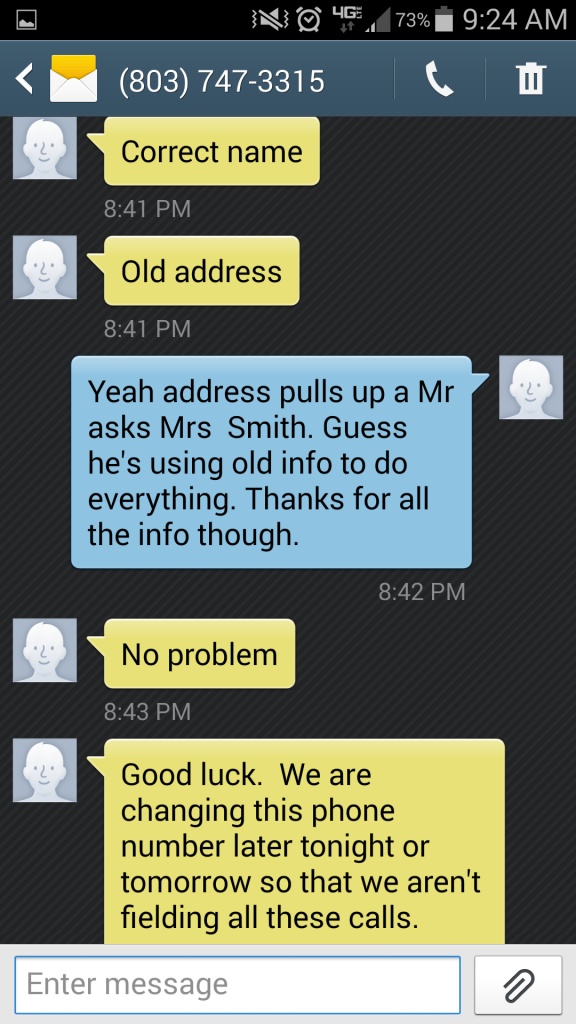576x1024 pixels.
Task: Open your avatar beside the blue message
Action: [x=531, y=387]
